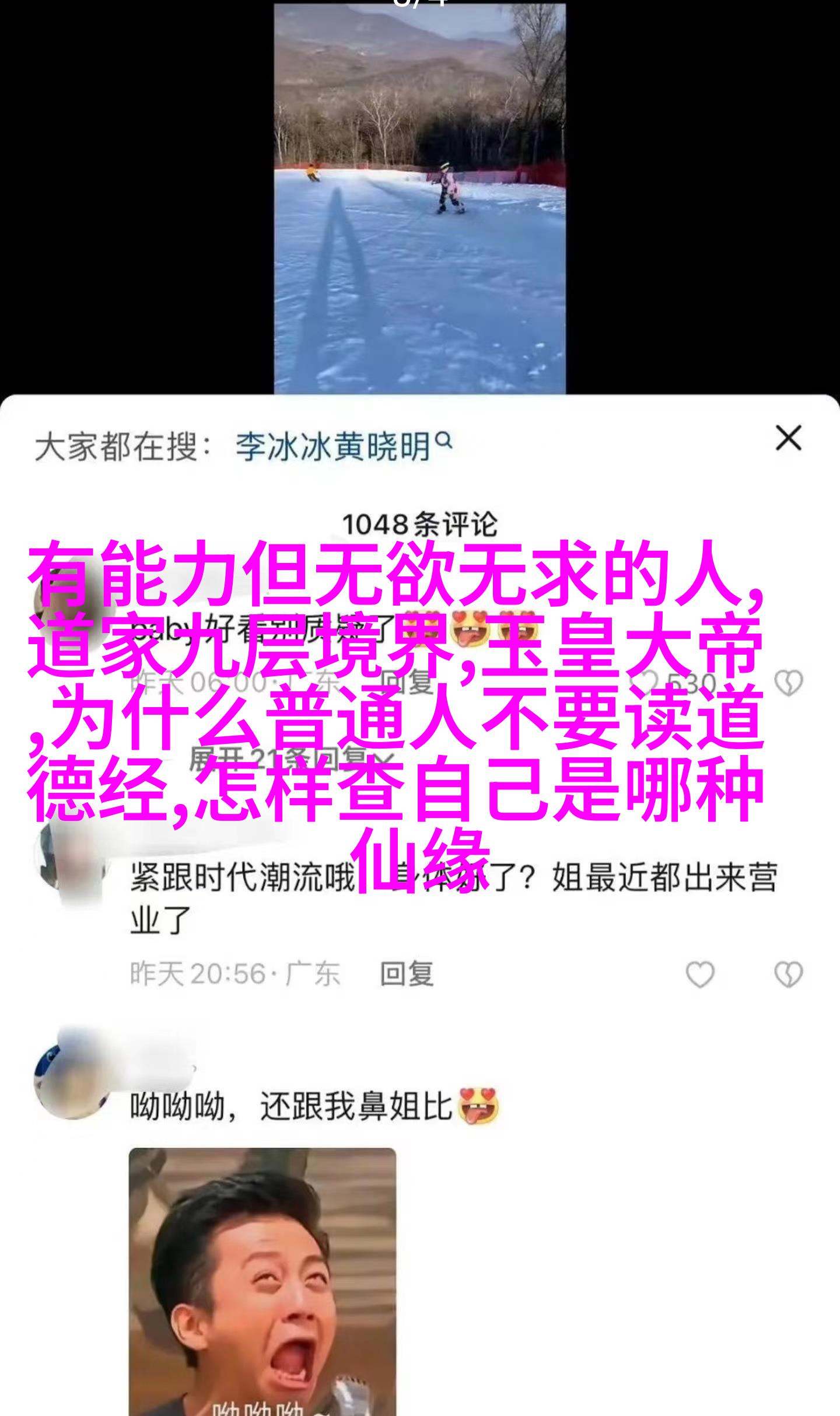The width and height of the screenshot is (840, 1416).
Task: Dislike the comment with 530 likes
Action: click(787, 682)
